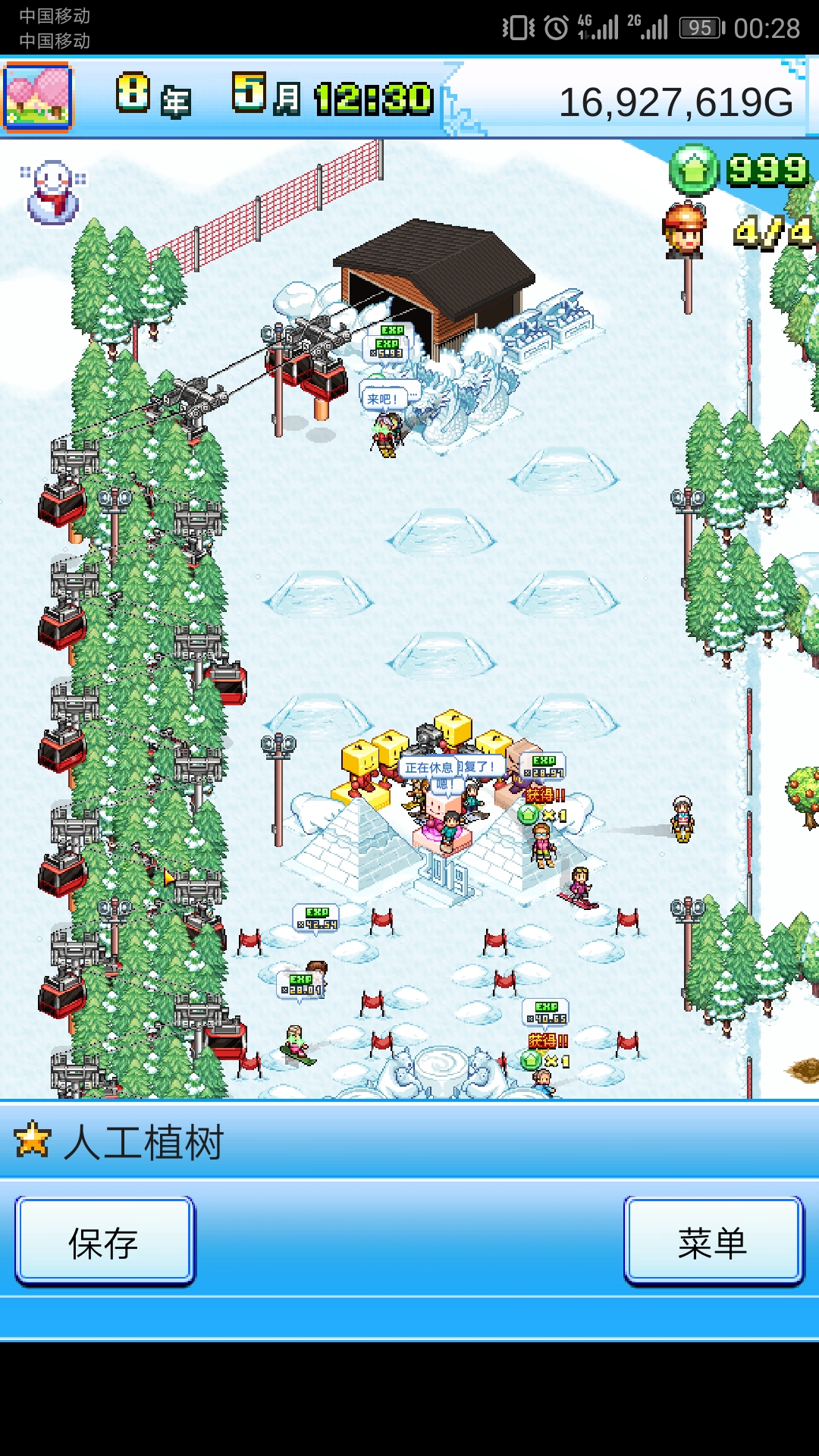Screen dimensions: 819x1456
Task: Tap the 保存 save button
Action: tap(105, 1242)
